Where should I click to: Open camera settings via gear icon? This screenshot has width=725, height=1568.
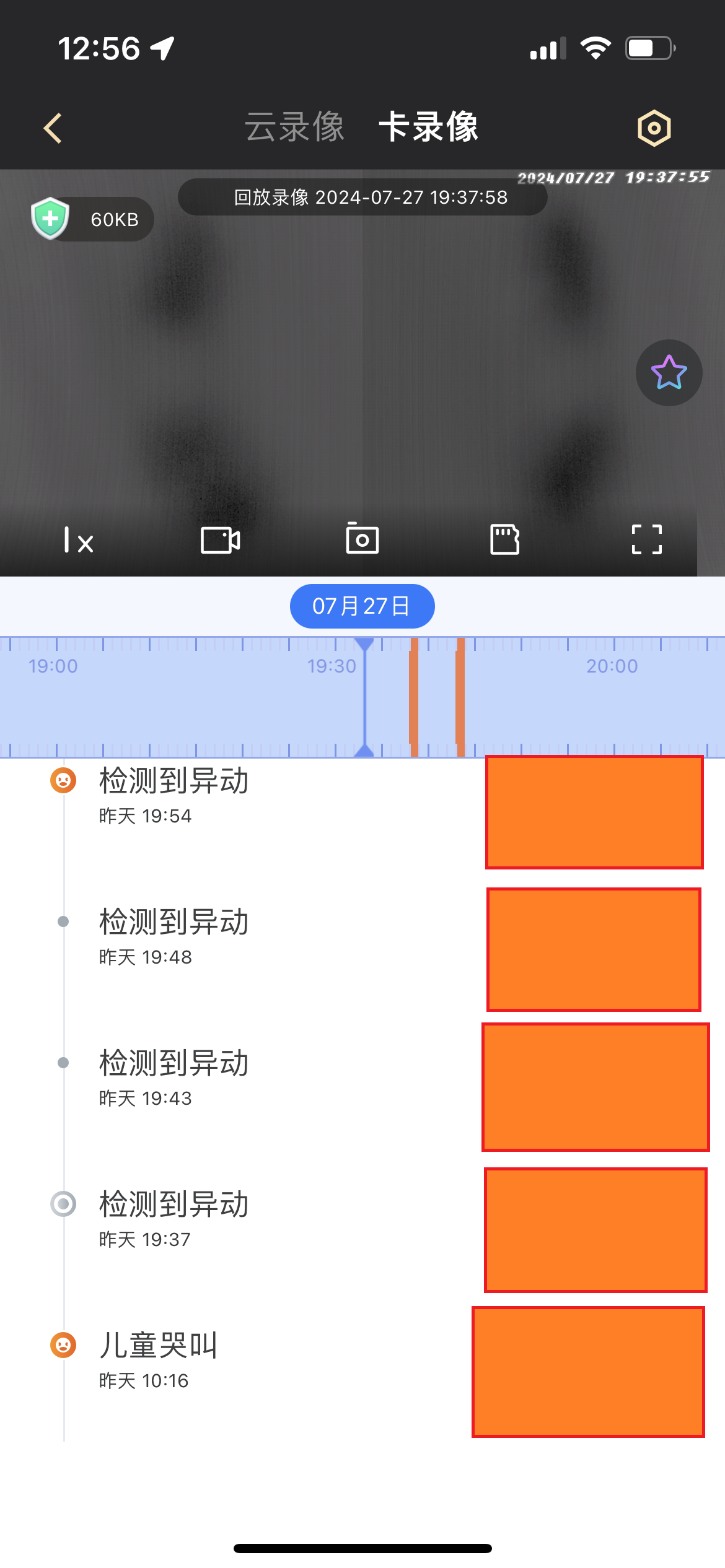click(x=654, y=128)
